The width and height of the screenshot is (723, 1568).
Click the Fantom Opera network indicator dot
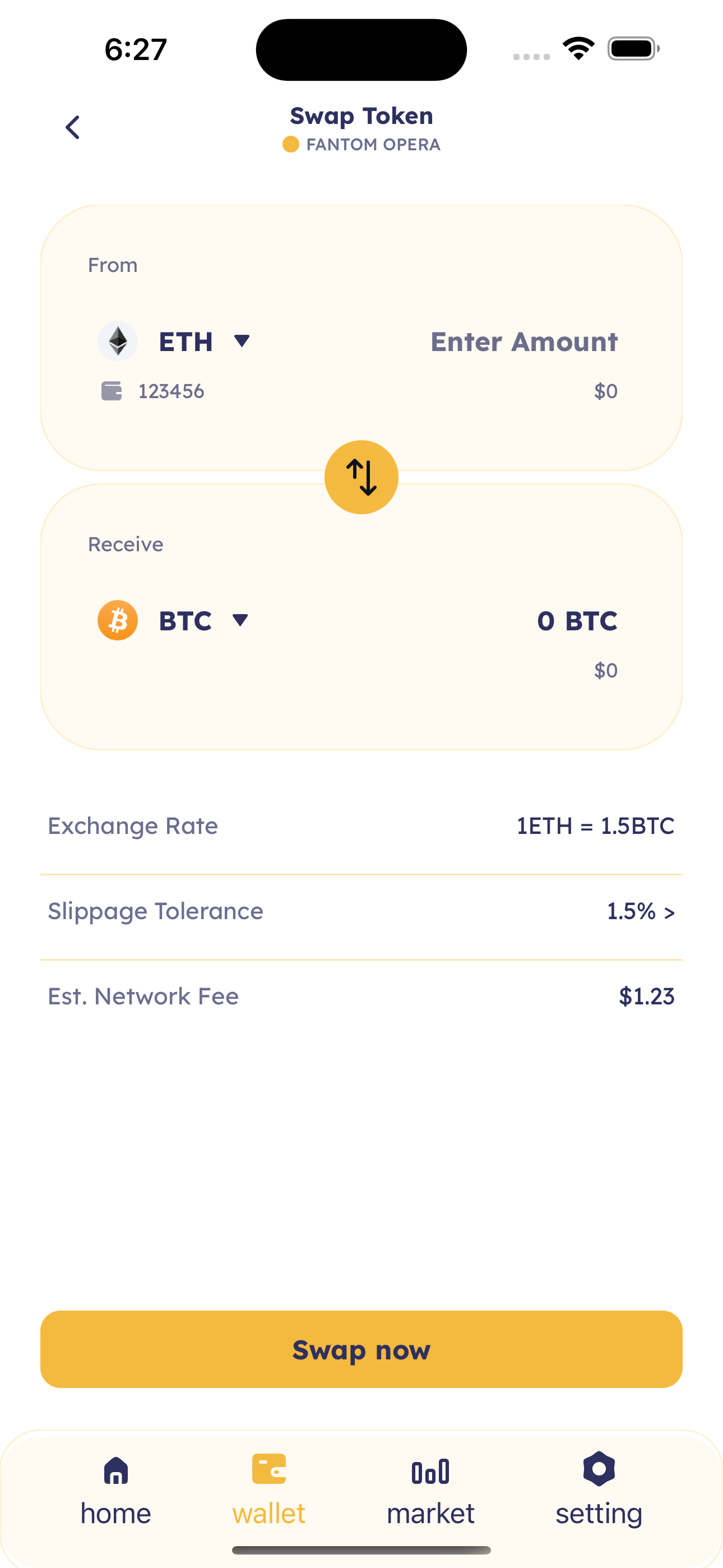(290, 144)
